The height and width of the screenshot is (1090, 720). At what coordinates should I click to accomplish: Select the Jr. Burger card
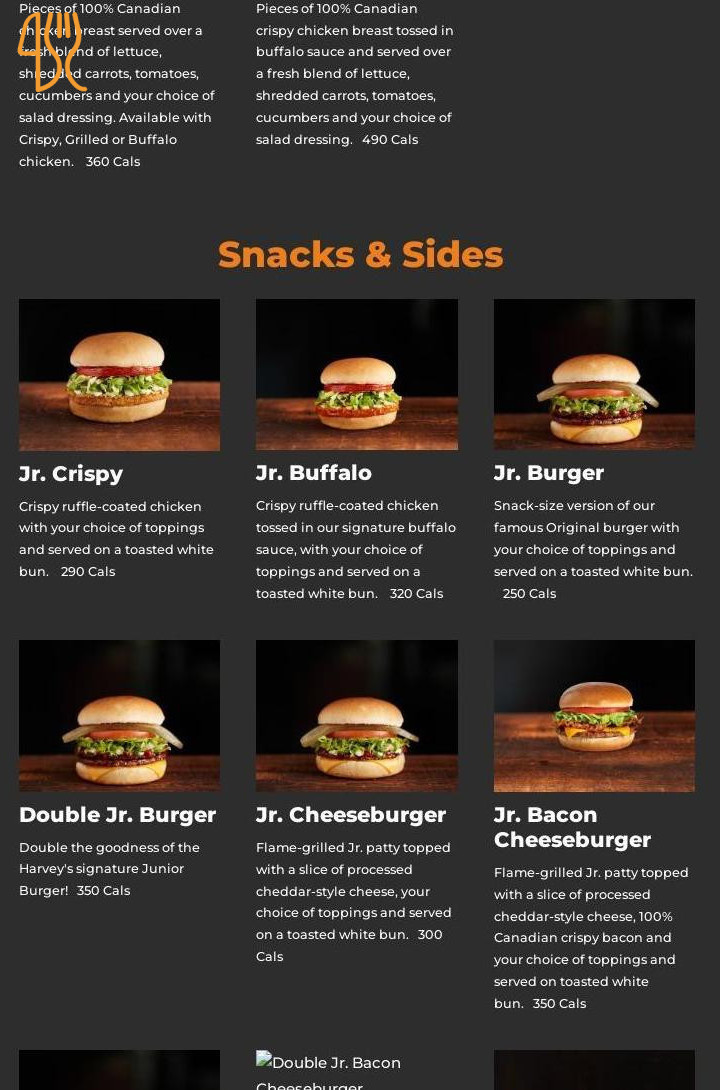(x=594, y=375)
